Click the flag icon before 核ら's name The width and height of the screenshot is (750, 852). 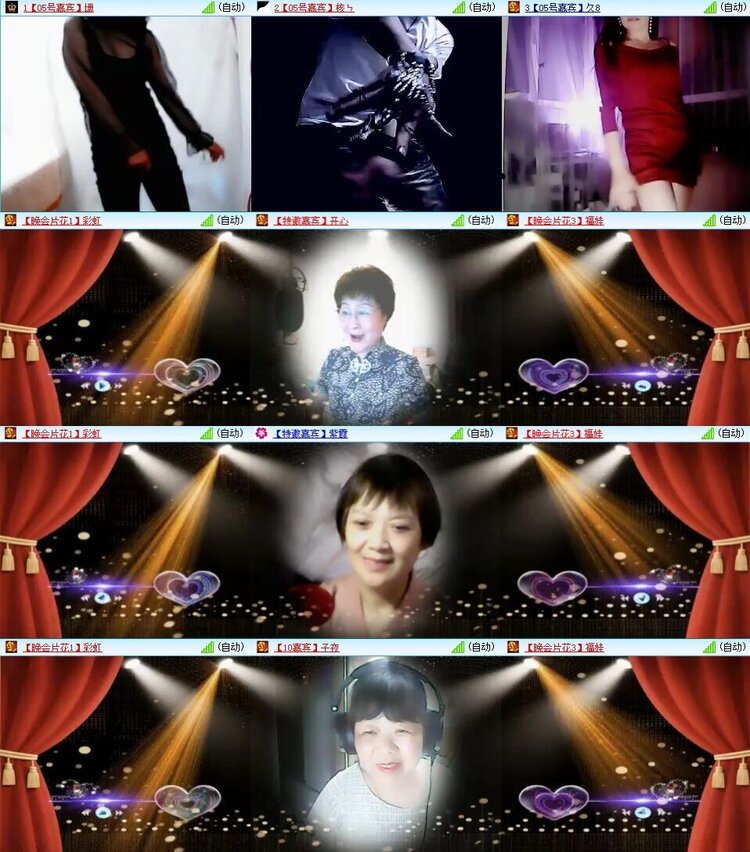[263, 8]
